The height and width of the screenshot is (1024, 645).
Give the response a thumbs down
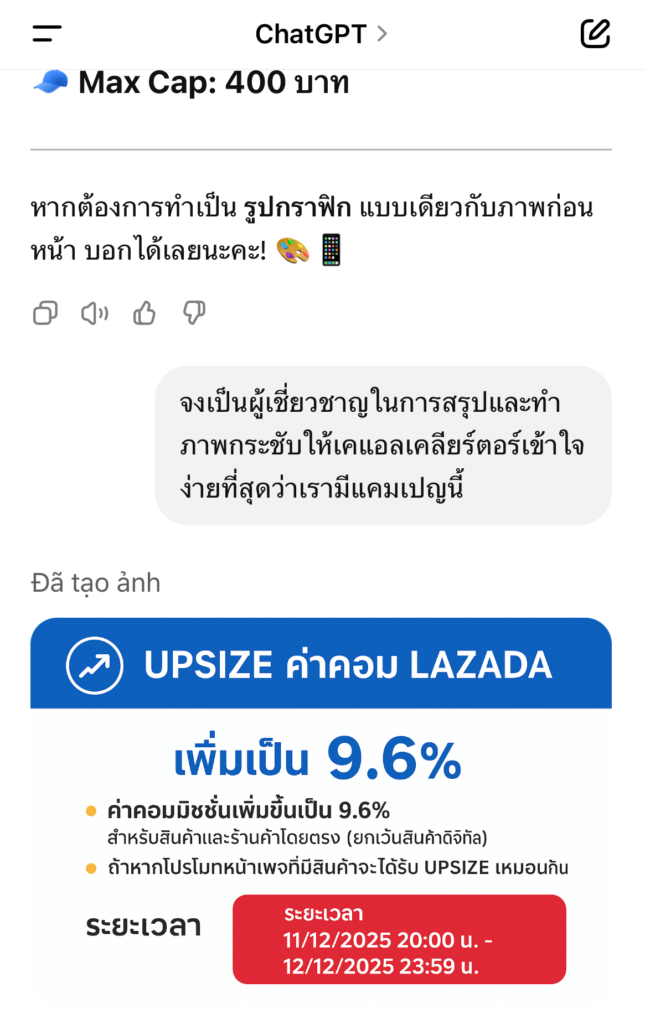194,314
